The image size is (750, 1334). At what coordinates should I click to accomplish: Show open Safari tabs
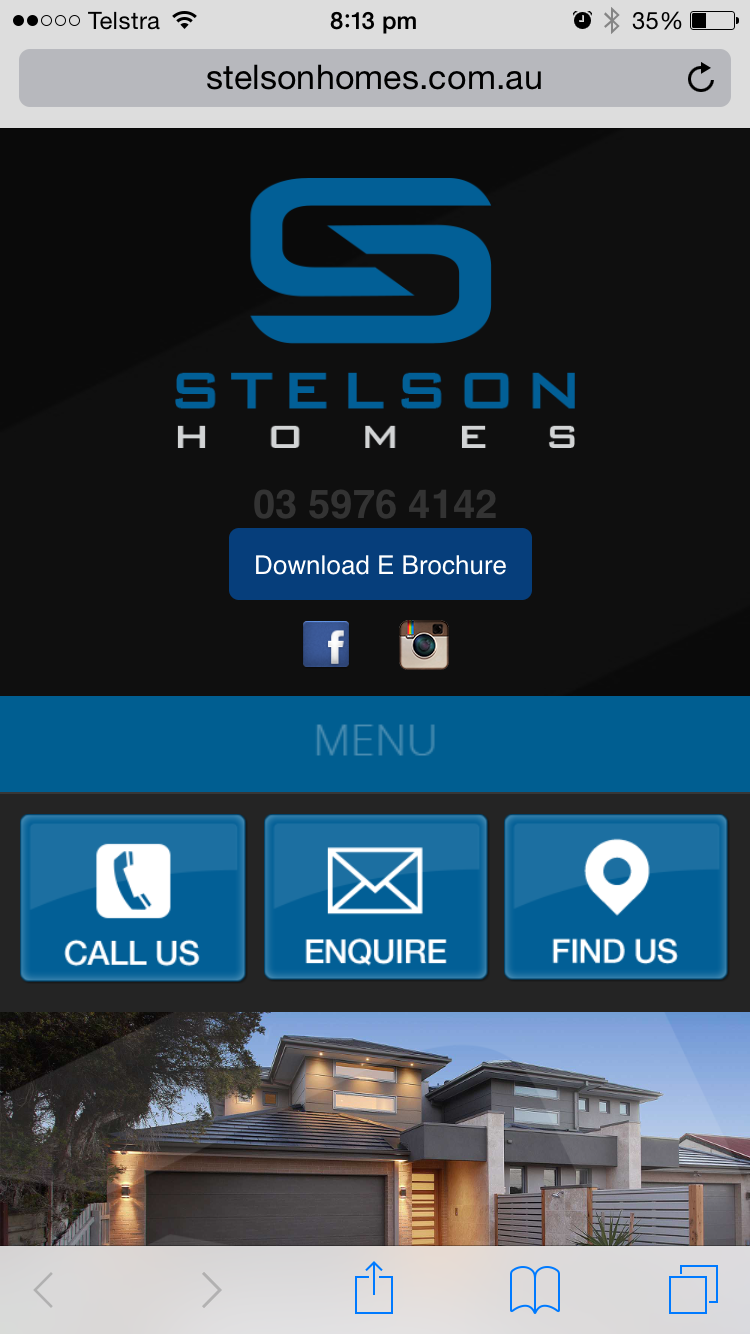coord(693,1290)
